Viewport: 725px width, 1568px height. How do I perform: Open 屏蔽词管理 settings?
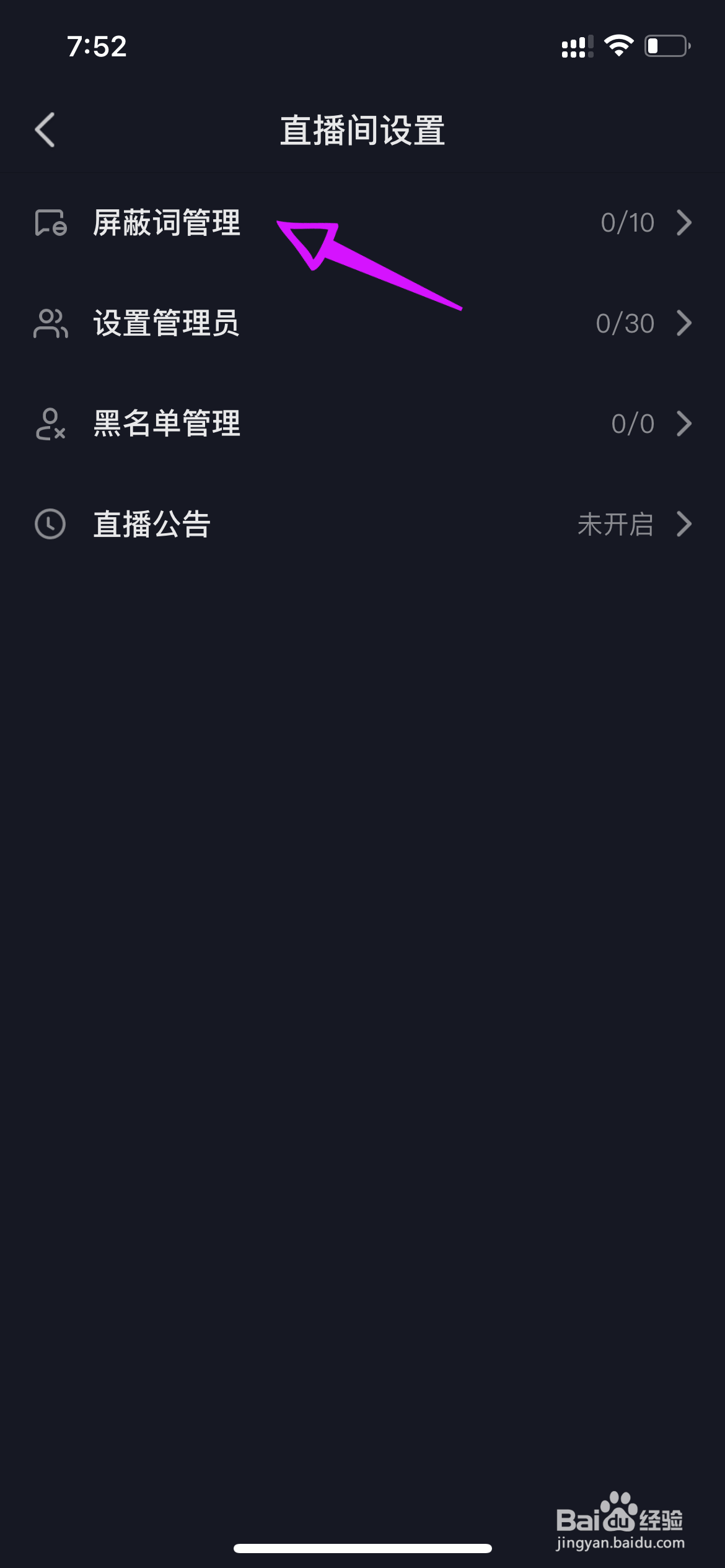[362, 223]
